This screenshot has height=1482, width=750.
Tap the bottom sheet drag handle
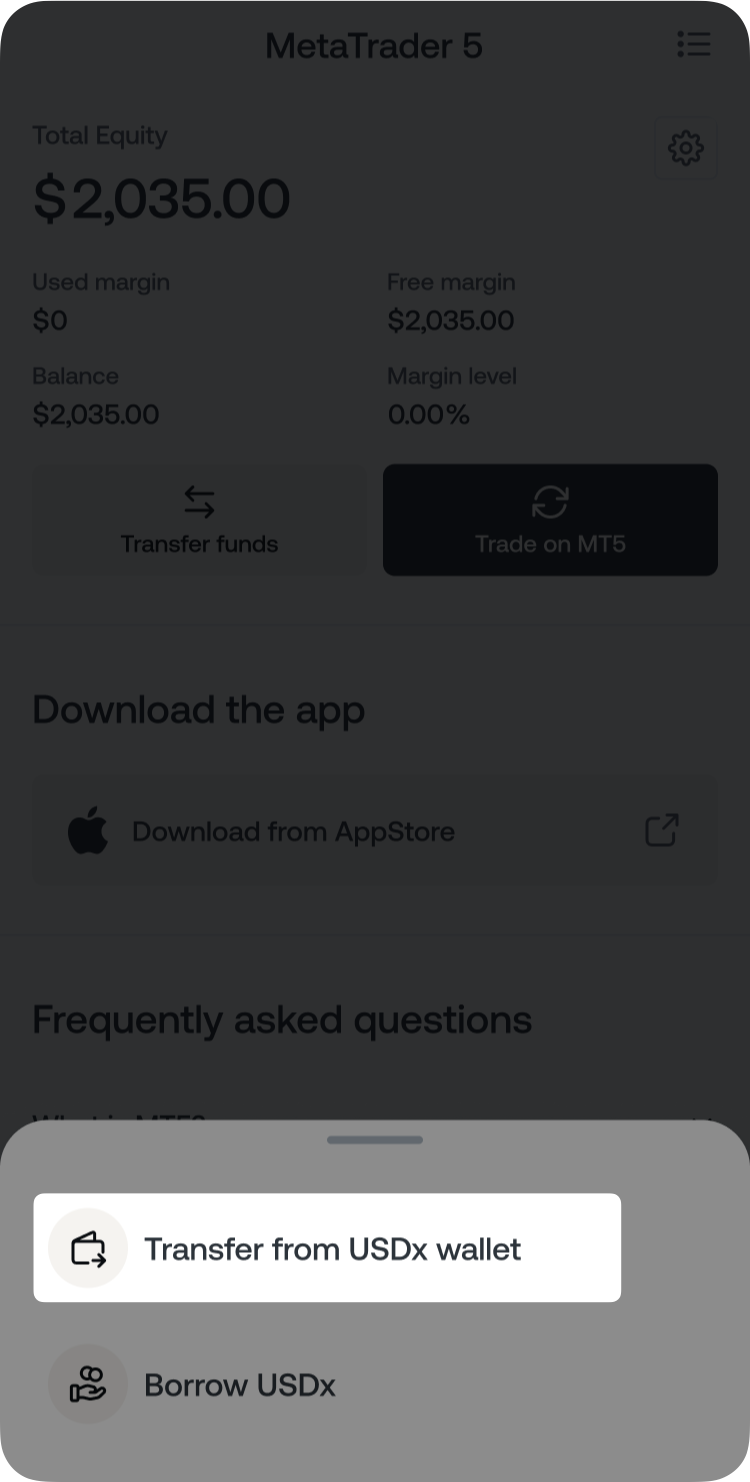[x=375, y=1140]
